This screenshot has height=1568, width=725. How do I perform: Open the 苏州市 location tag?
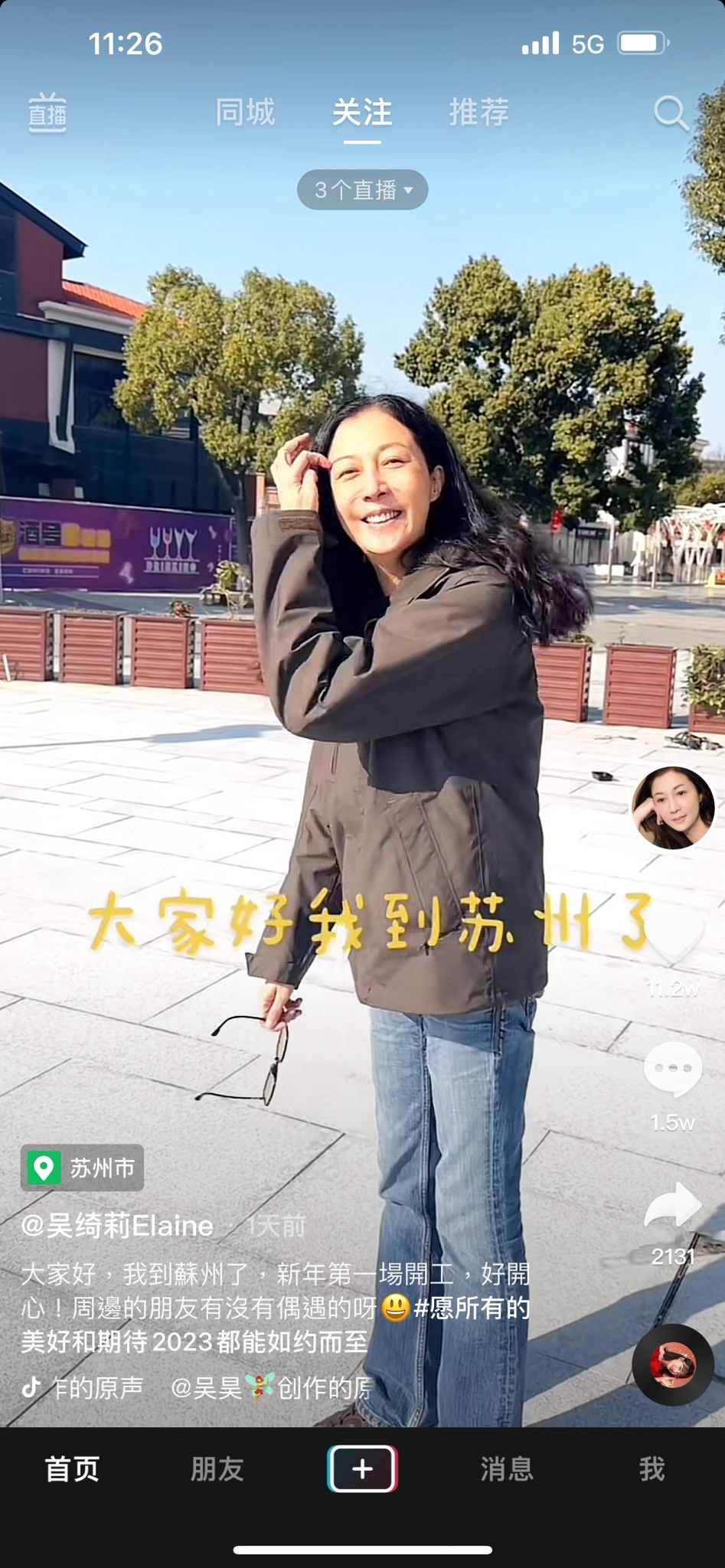[83, 1168]
